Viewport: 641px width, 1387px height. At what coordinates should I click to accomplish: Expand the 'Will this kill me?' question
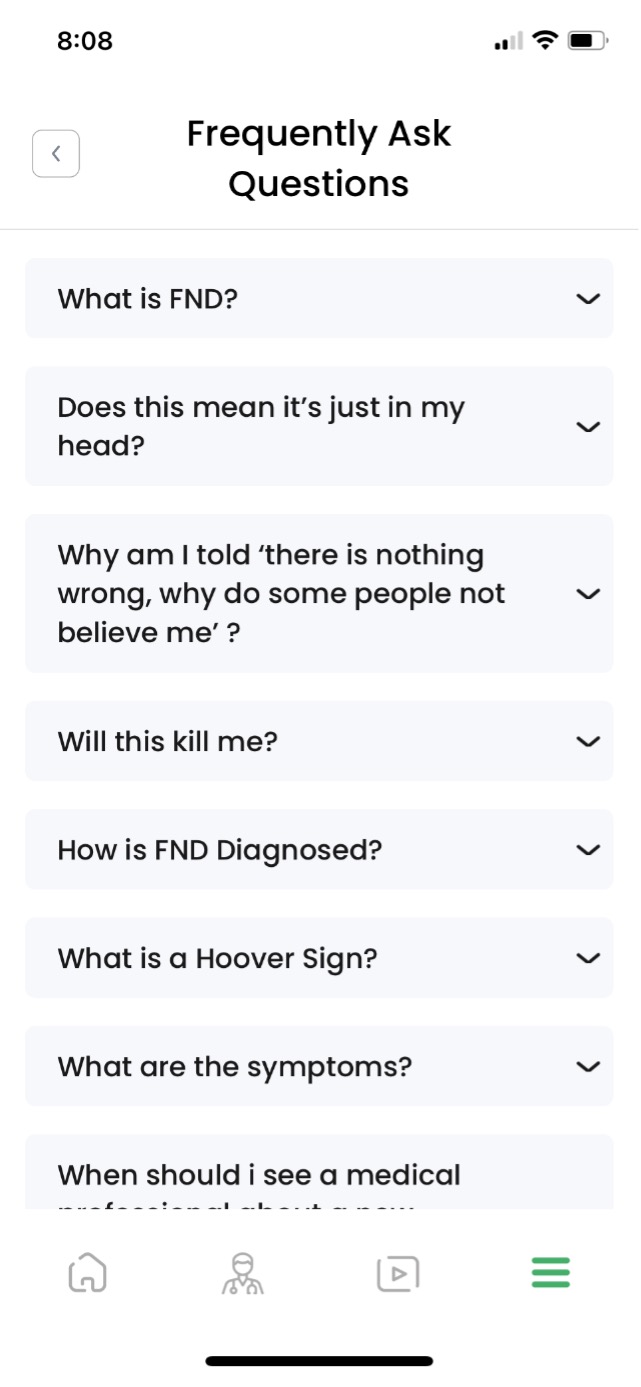point(319,741)
